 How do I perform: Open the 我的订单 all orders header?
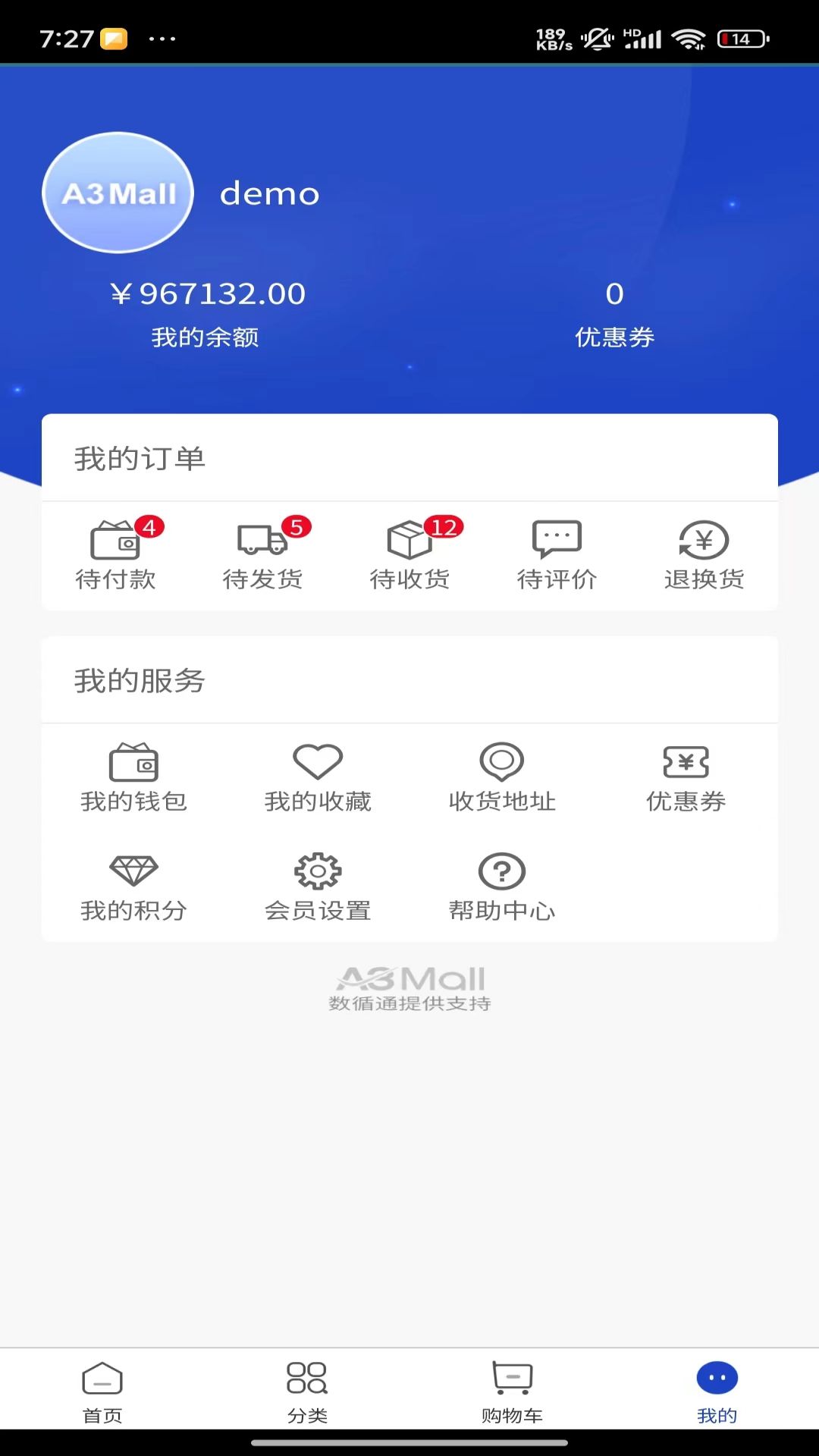pos(409,458)
